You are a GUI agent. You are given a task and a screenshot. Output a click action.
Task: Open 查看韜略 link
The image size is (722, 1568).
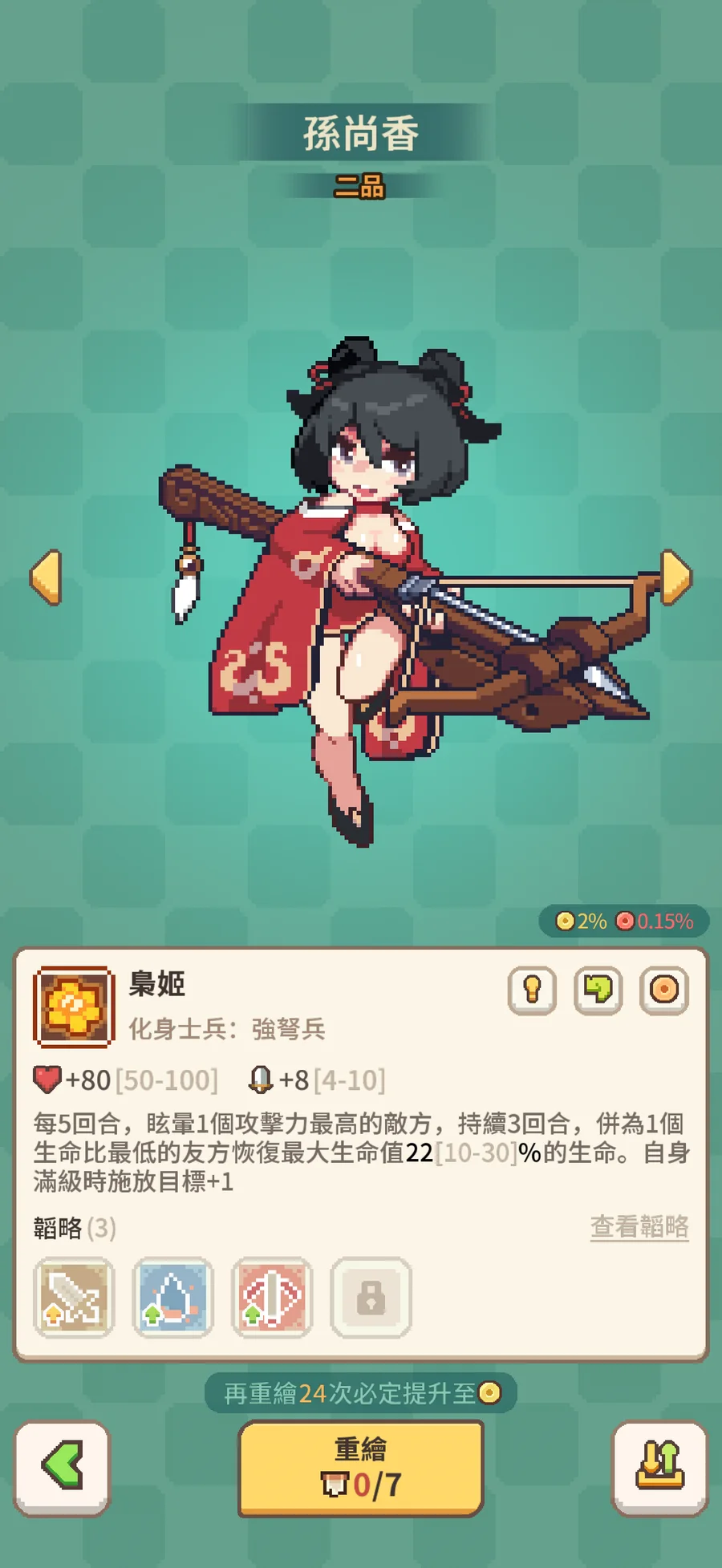639,1227
